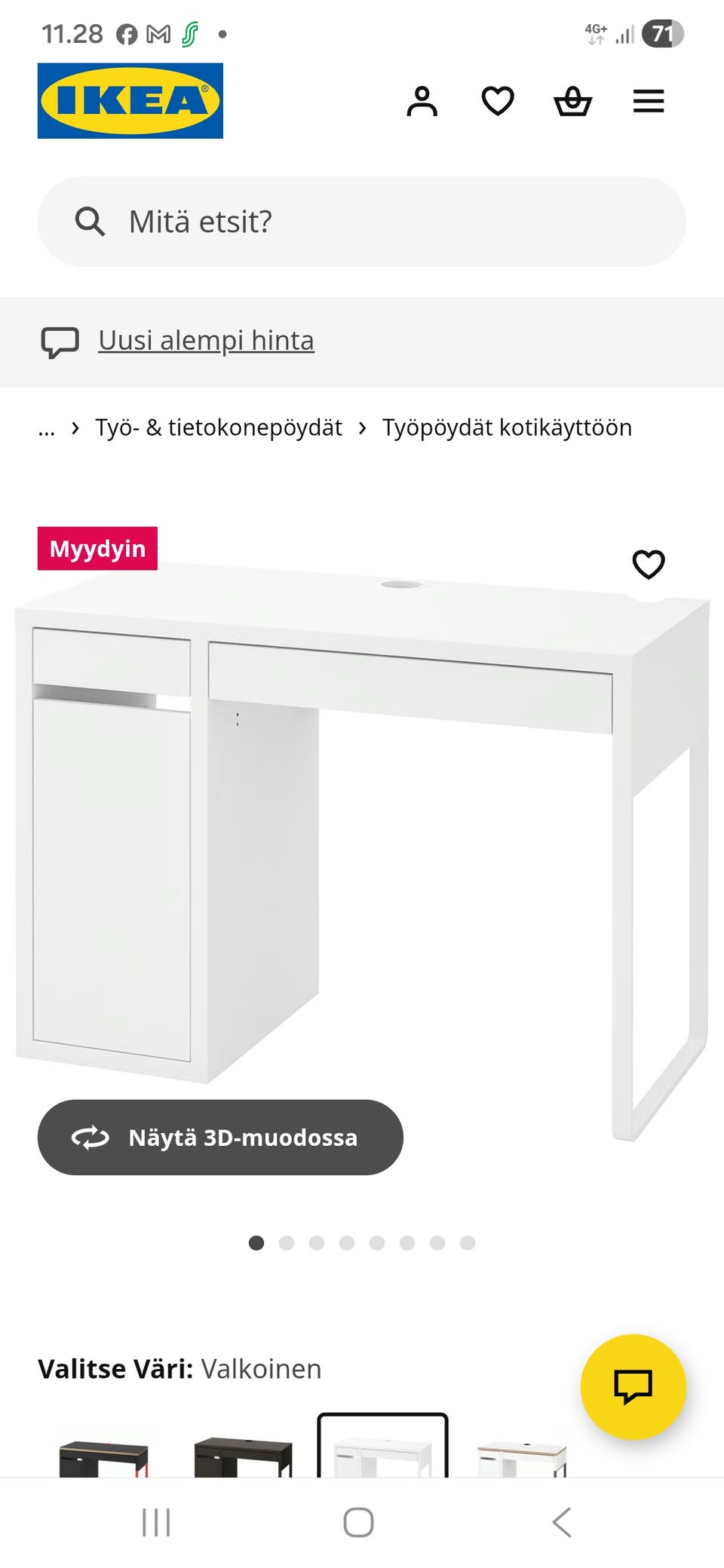The width and height of the screenshot is (724, 1568).
Task: Open the shopping basket icon
Action: click(x=573, y=102)
